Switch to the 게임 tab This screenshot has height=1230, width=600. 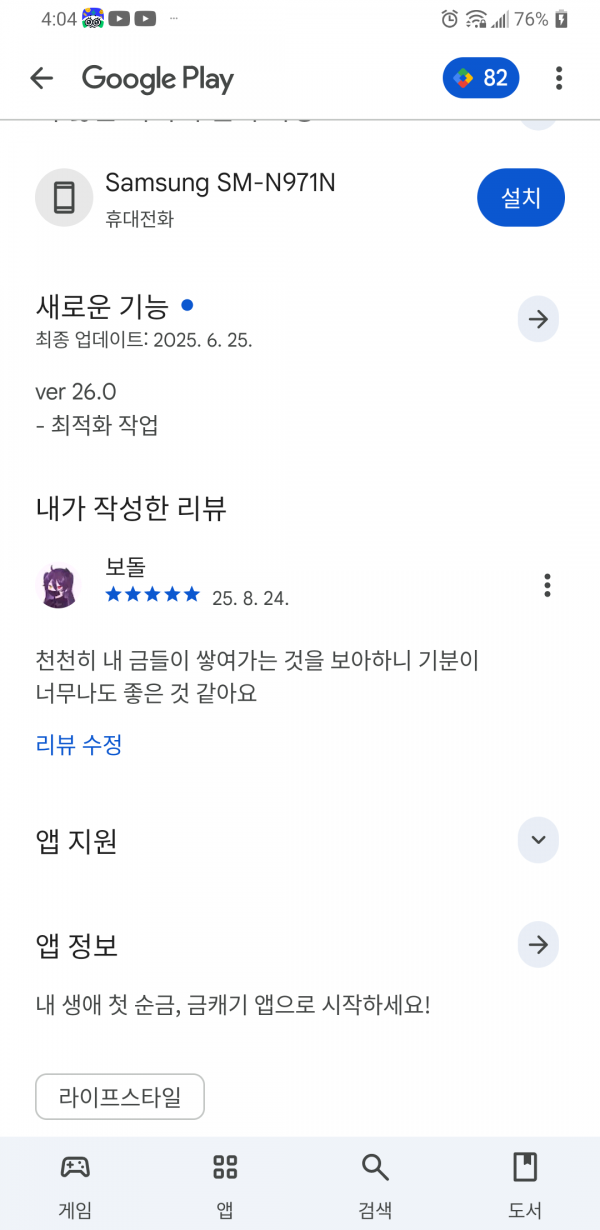click(x=75, y=1185)
